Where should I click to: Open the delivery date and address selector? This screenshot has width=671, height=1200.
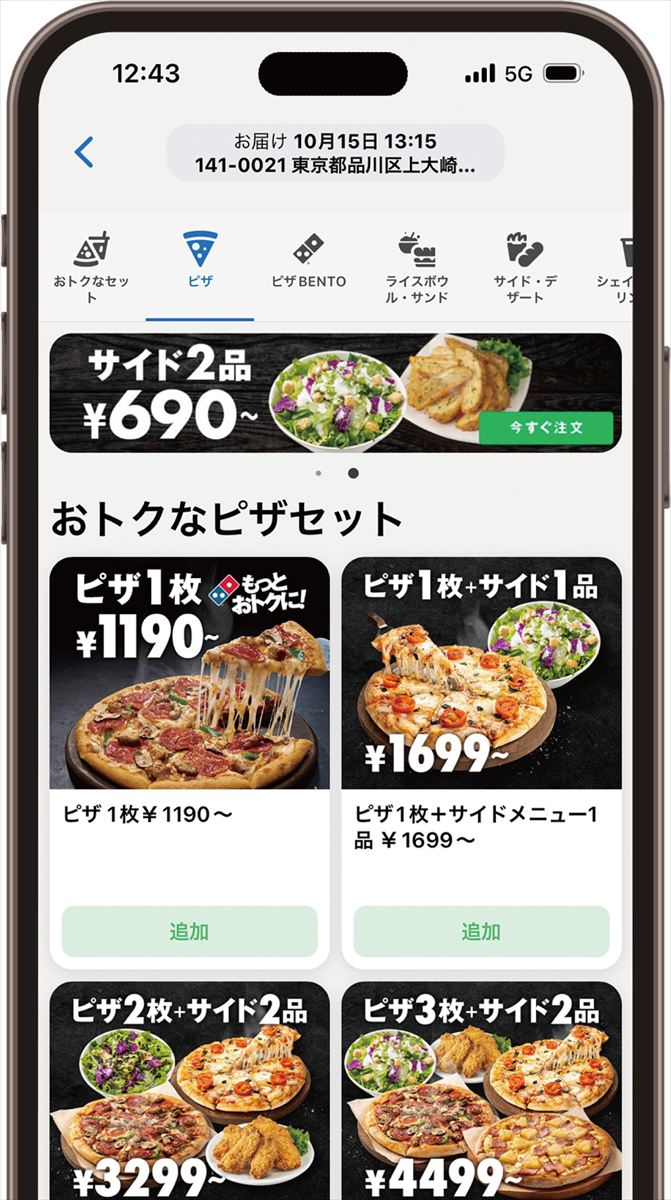tap(335, 153)
